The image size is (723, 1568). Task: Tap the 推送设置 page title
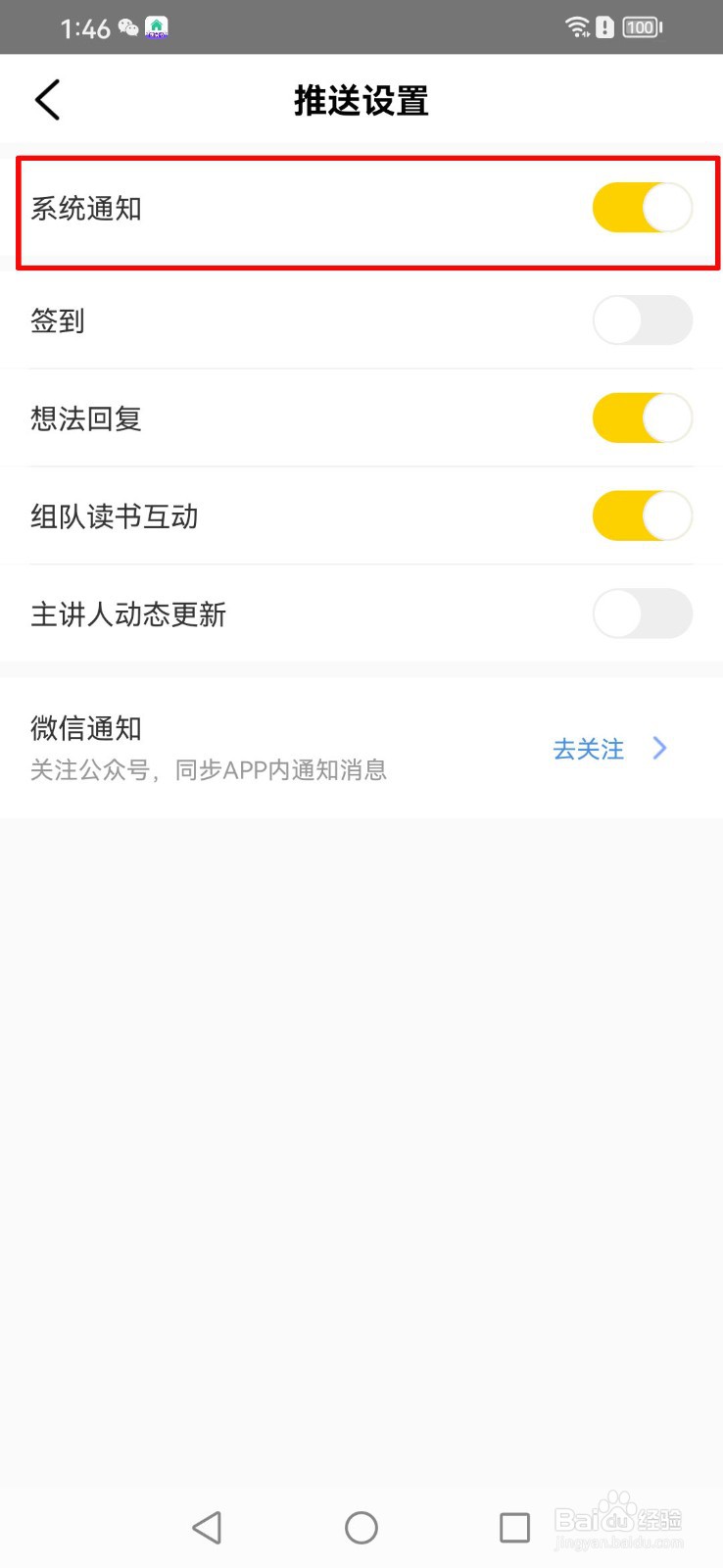[361, 99]
